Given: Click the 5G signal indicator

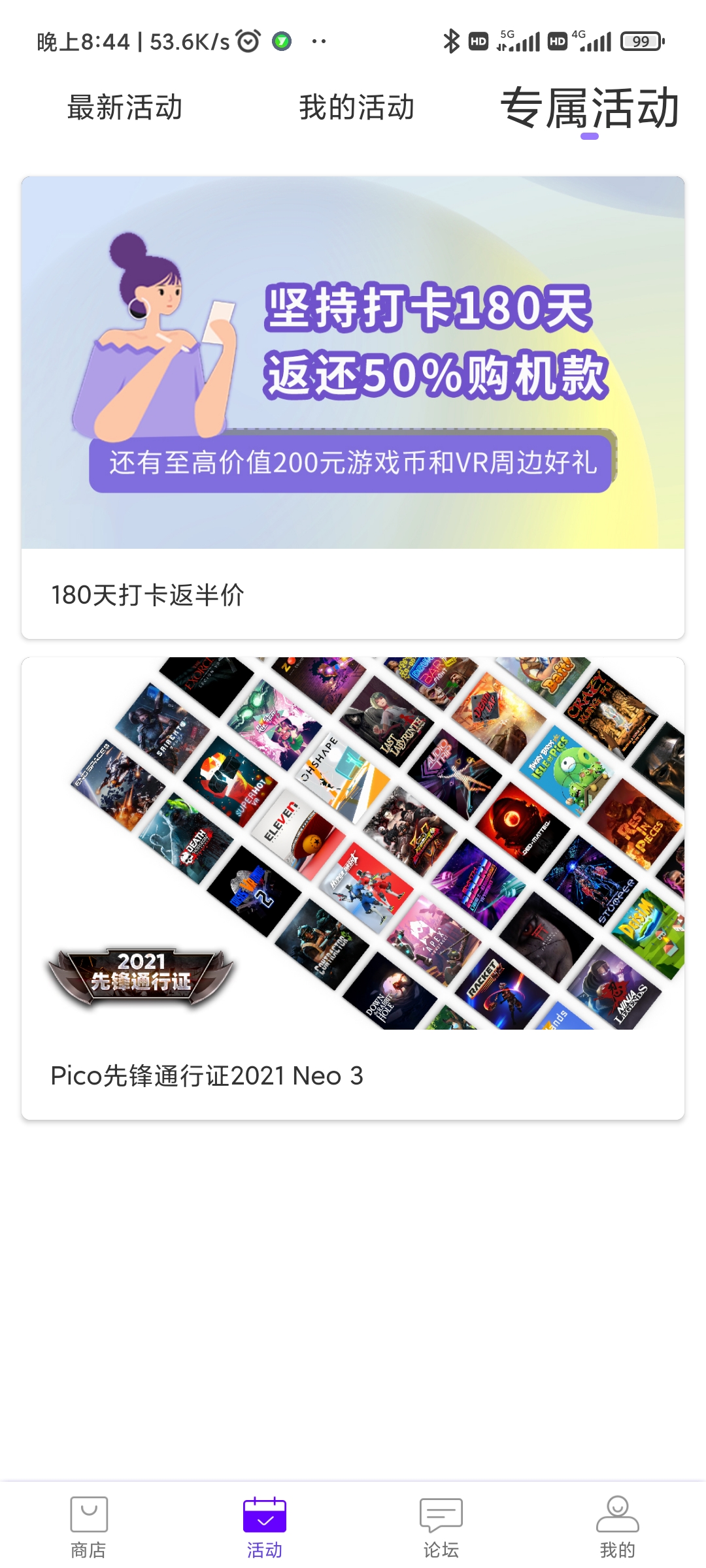Looking at the screenshot, I should click(520, 41).
